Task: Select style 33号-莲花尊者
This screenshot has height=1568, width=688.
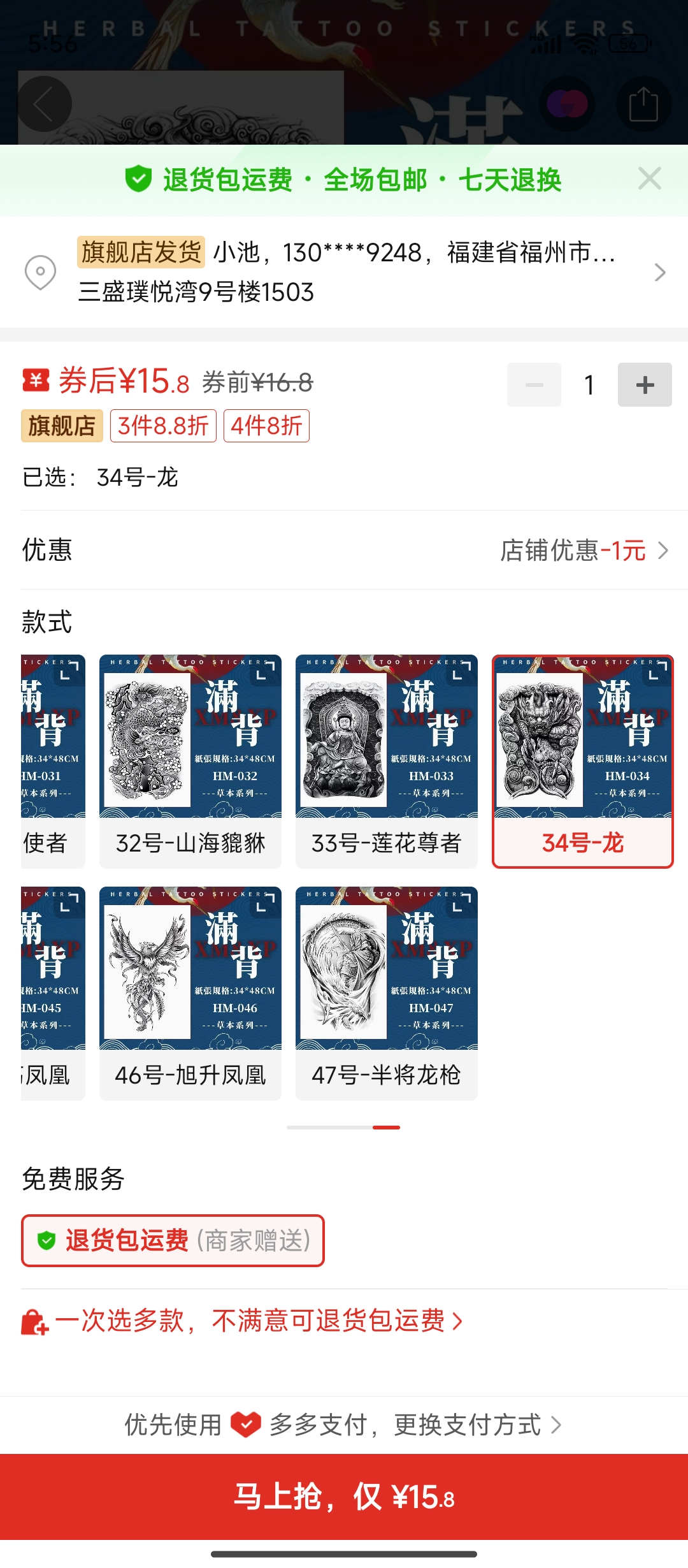Action: (x=386, y=761)
